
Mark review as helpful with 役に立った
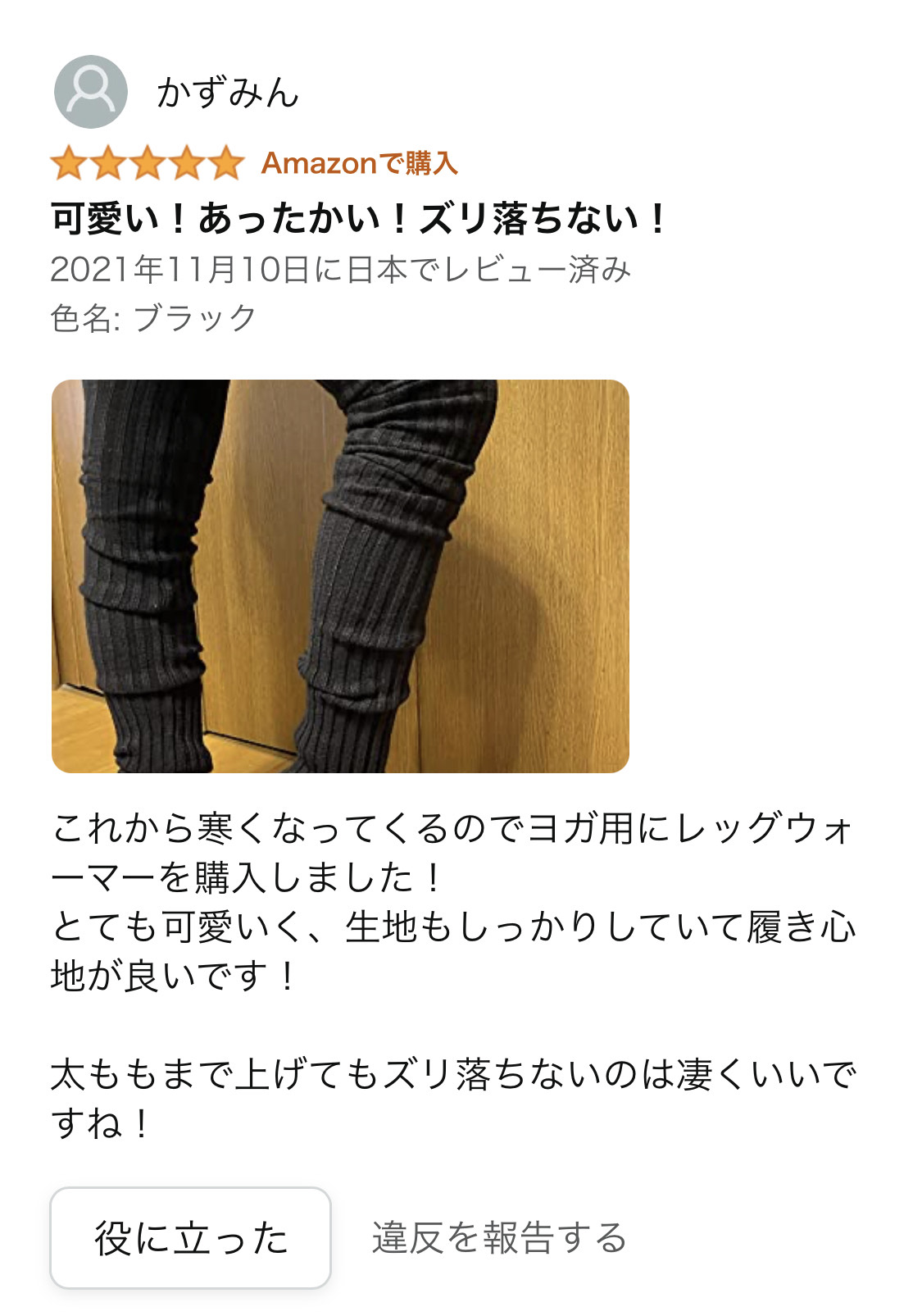(190, 1237)
